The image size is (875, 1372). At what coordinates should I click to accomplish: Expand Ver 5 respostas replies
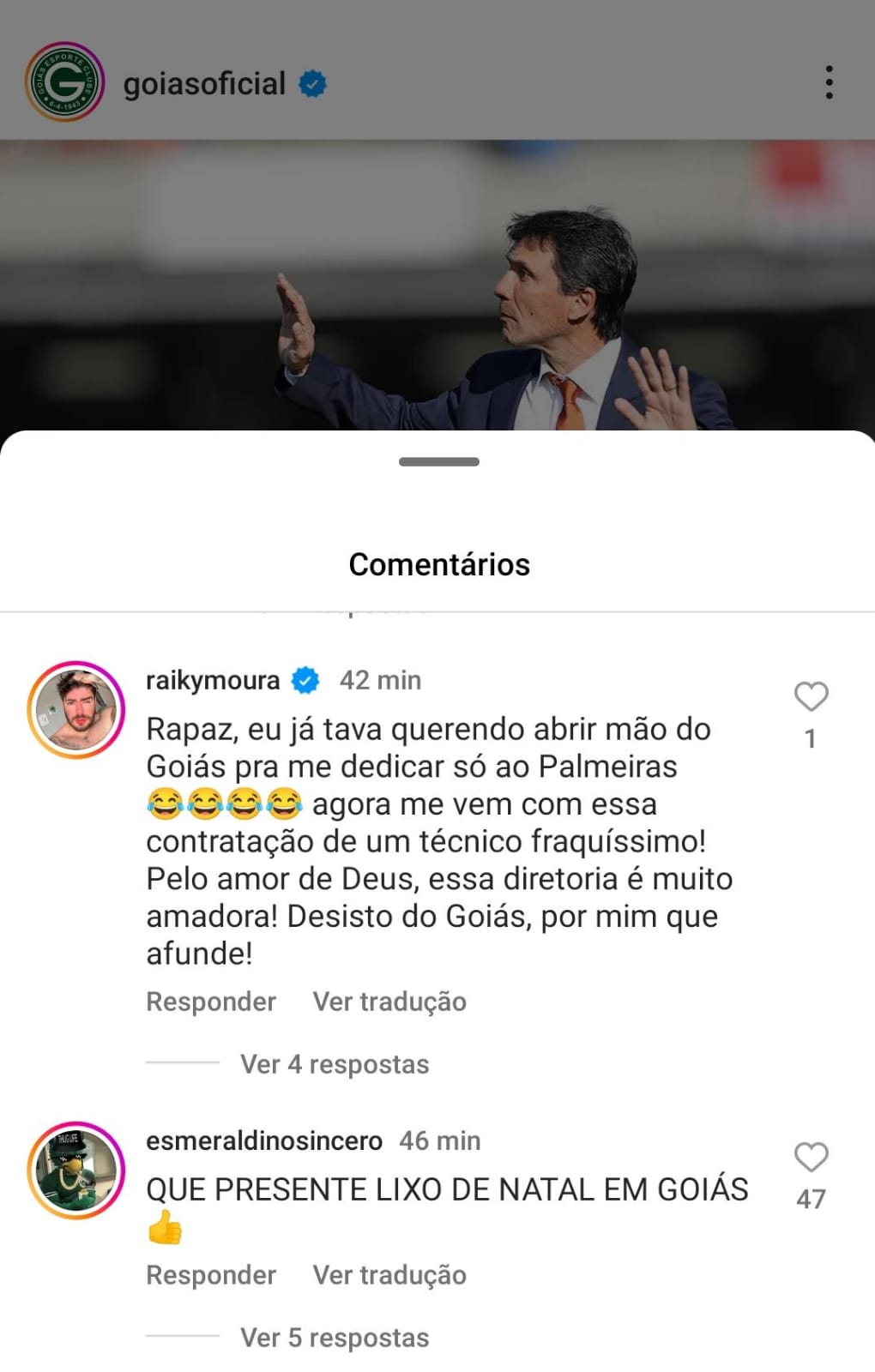pyautogui.click(x=335, y=1338)
